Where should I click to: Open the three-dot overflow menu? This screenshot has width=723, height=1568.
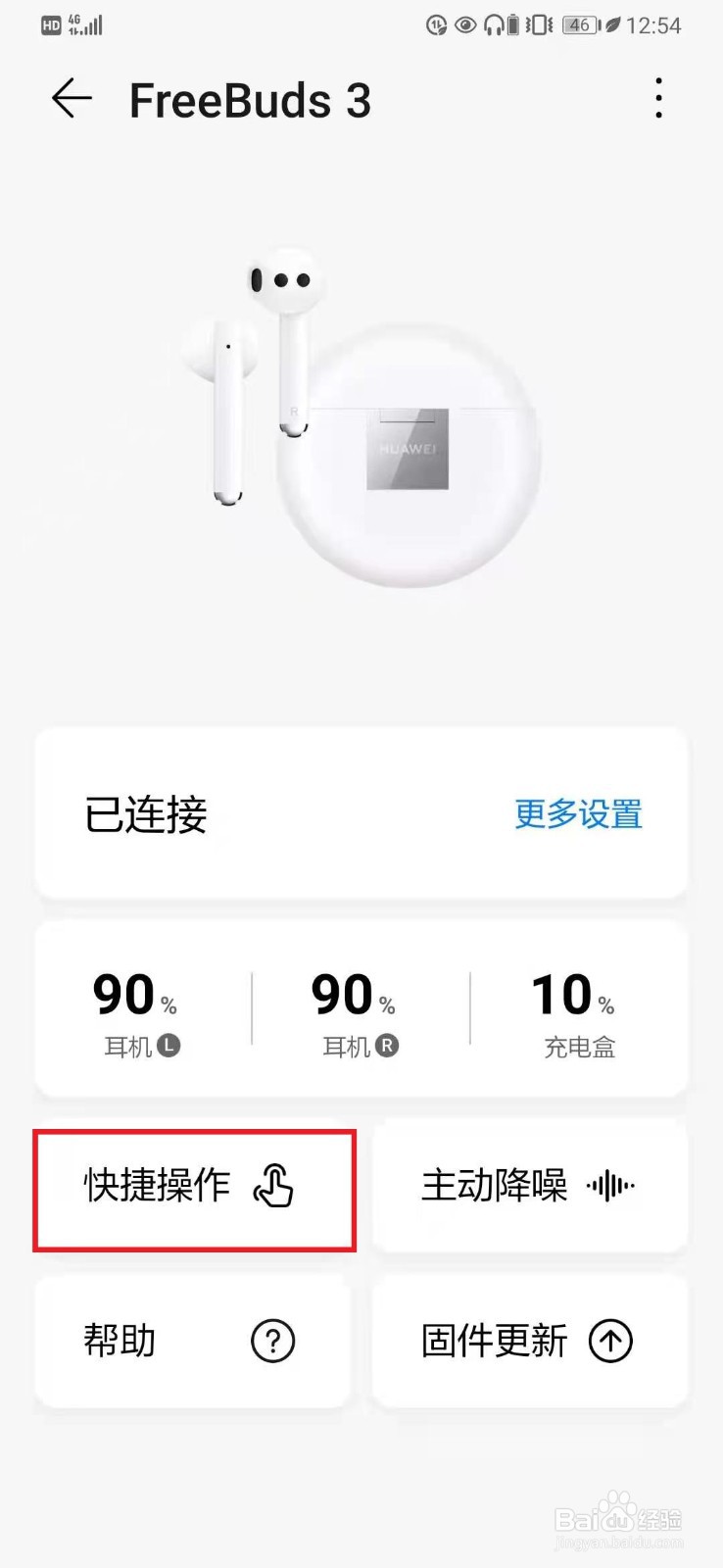tap(658, 99)
